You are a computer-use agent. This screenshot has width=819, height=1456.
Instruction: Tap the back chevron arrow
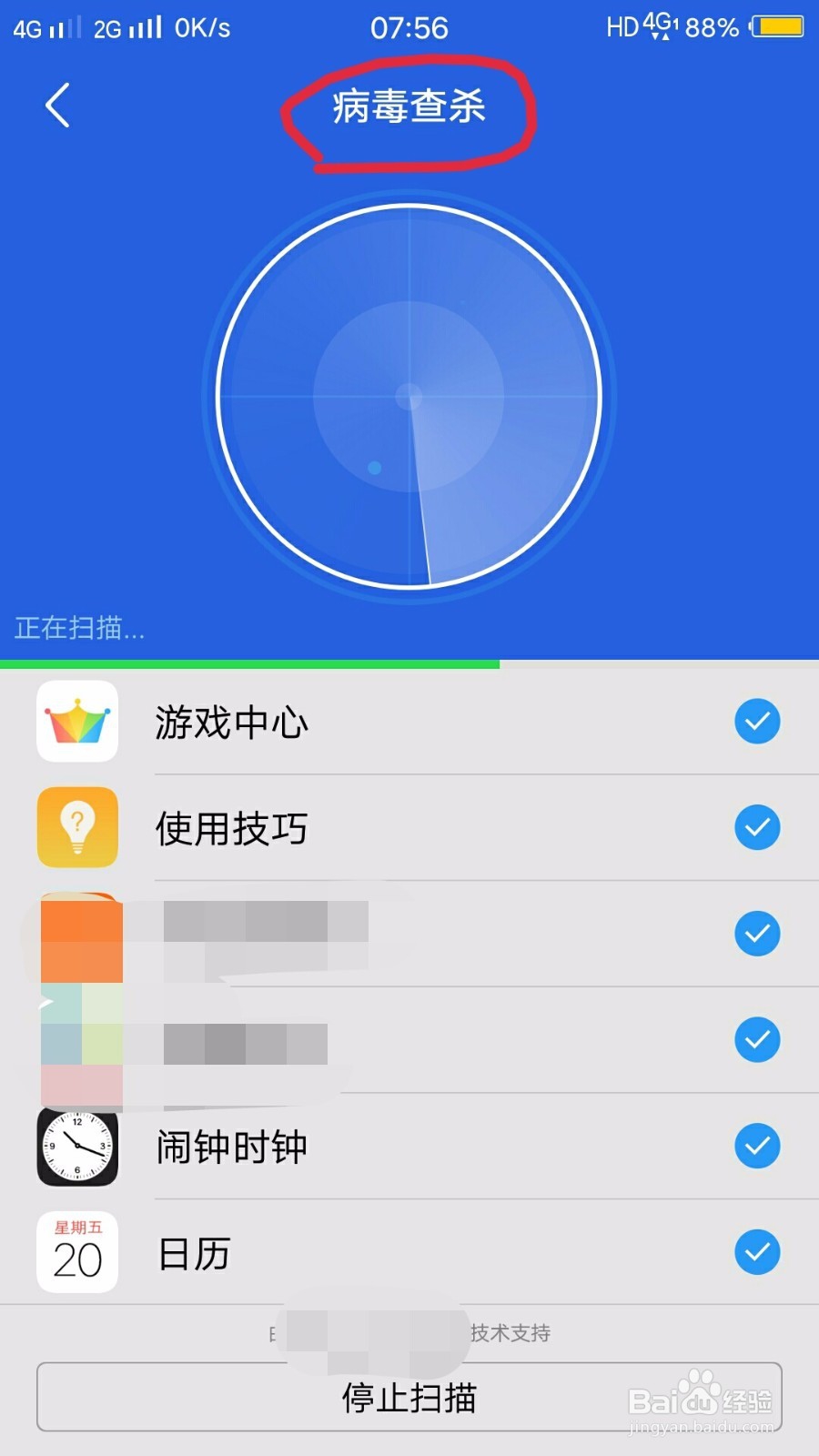coord(58,105)
